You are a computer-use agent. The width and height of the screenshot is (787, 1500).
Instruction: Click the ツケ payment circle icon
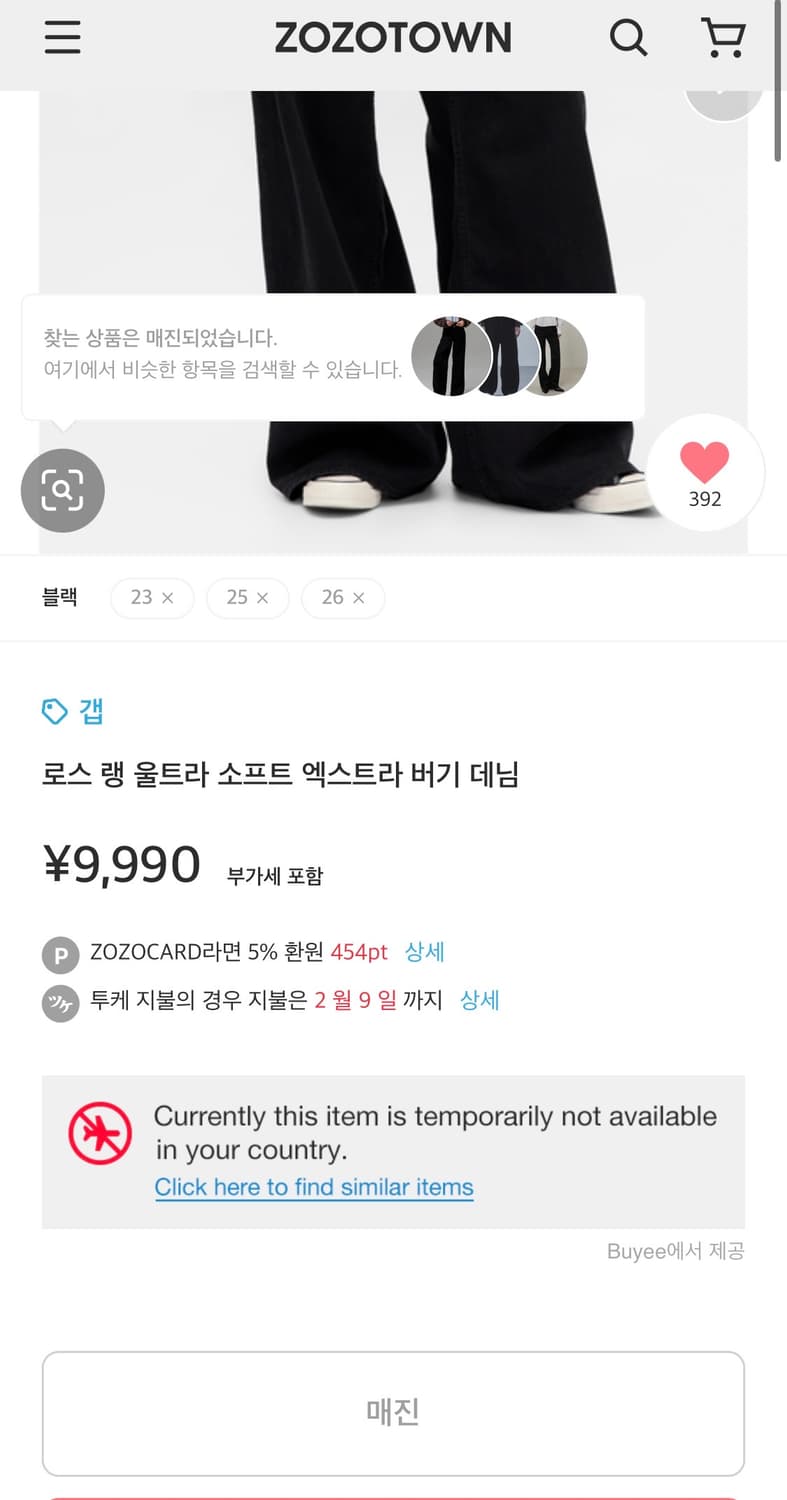tap(60, 1003)
